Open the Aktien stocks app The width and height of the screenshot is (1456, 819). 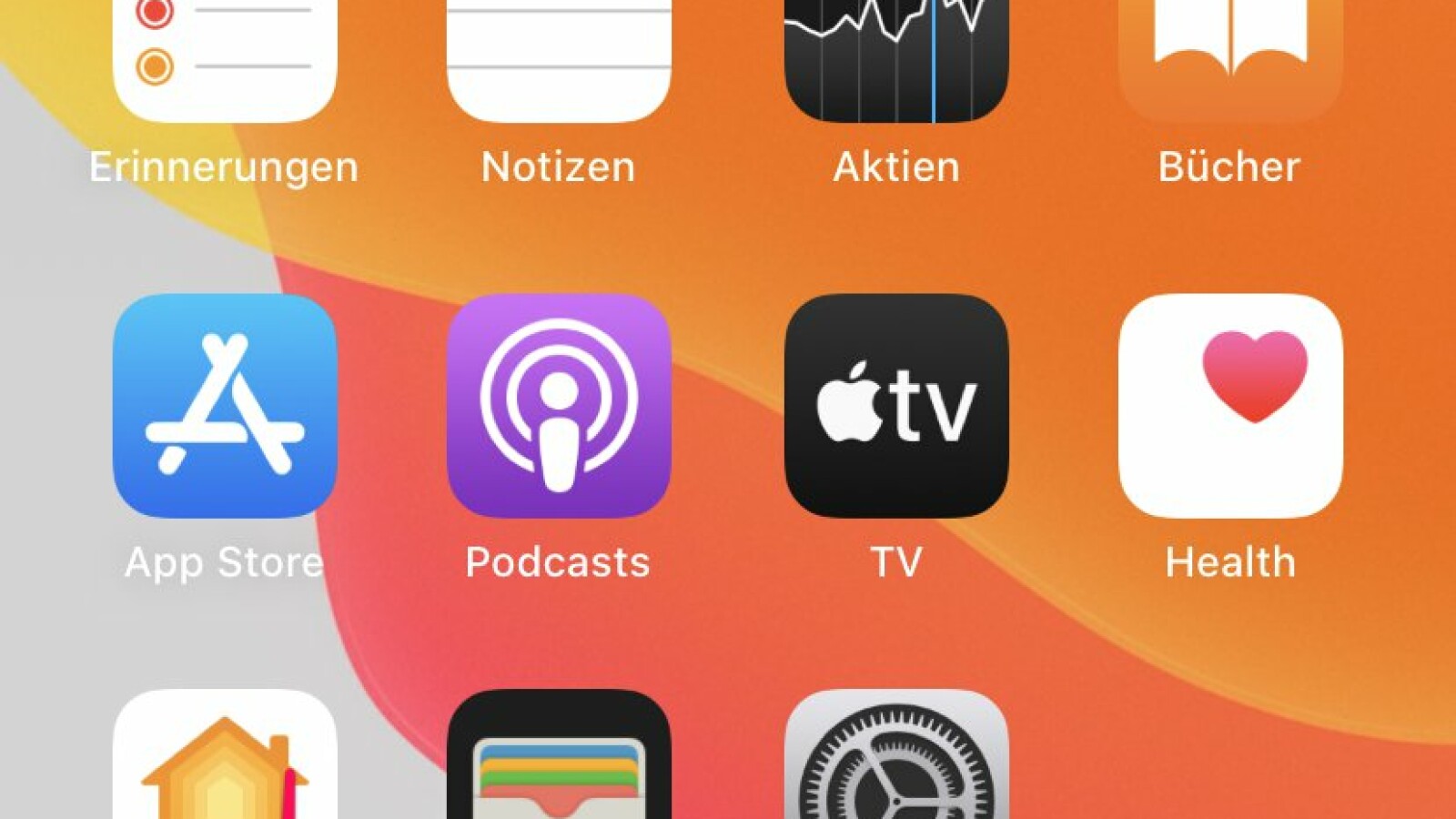(x=896, y=55)
